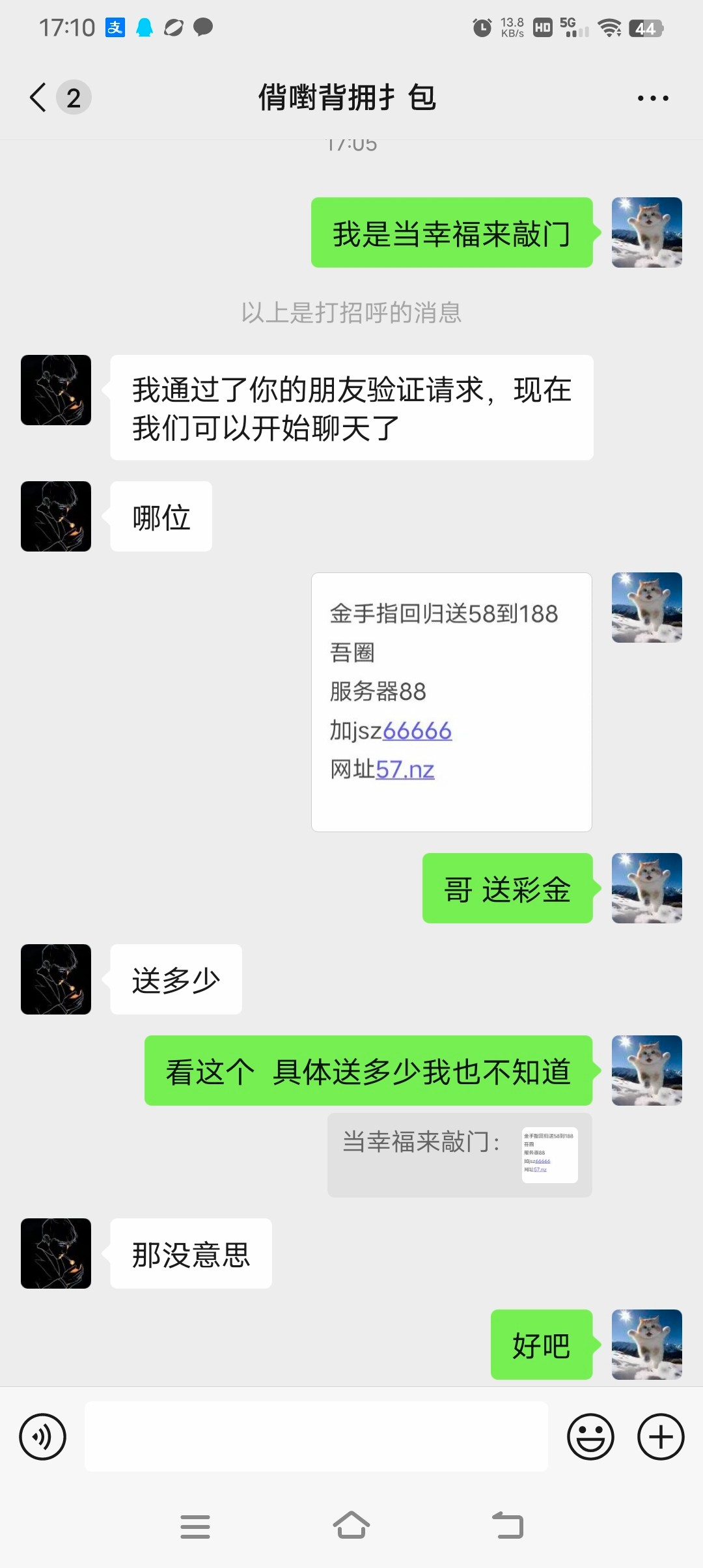Viewport: 703px width, 1568px height.
Task: Open recent apps from navigation bar
Action: point(195,1526)
